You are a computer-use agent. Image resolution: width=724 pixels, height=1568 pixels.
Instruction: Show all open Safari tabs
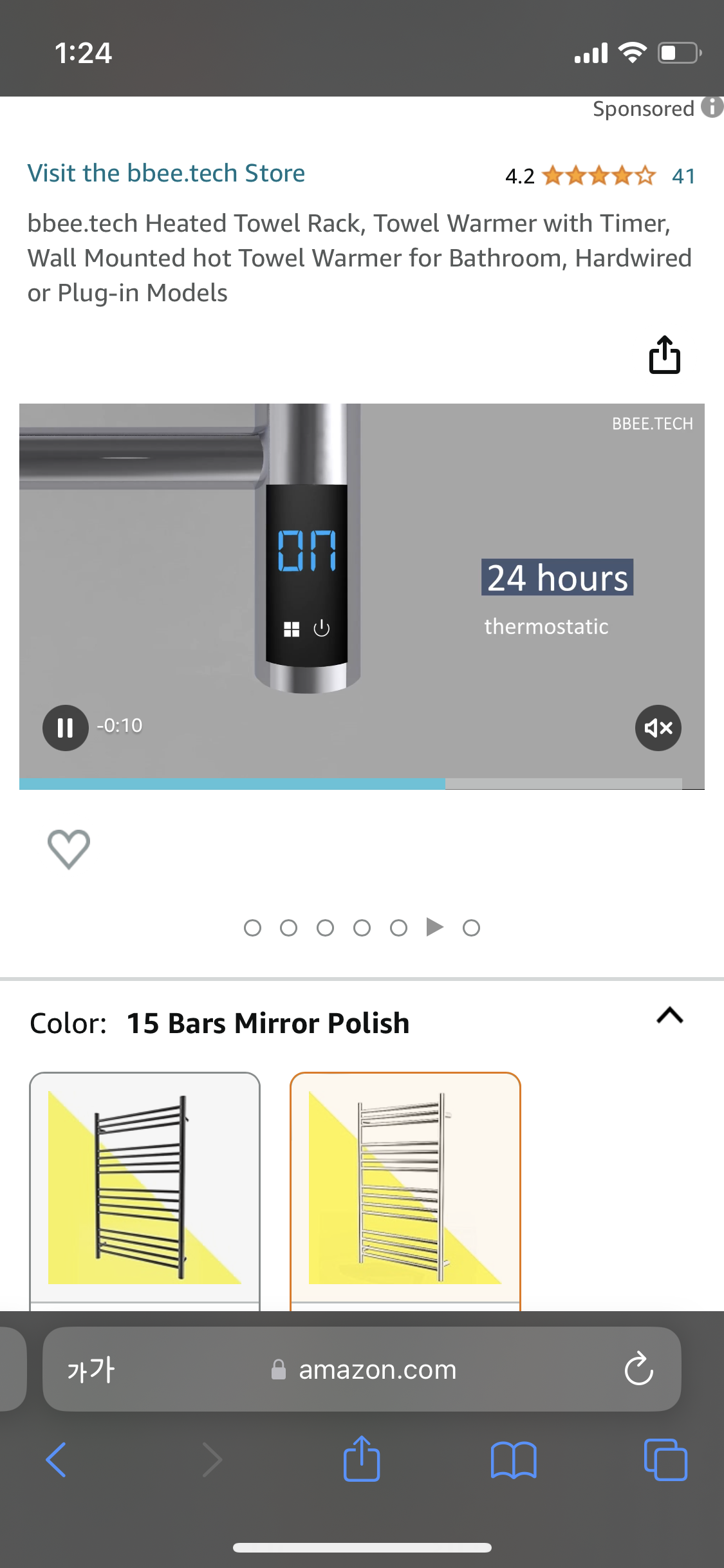665,1459
